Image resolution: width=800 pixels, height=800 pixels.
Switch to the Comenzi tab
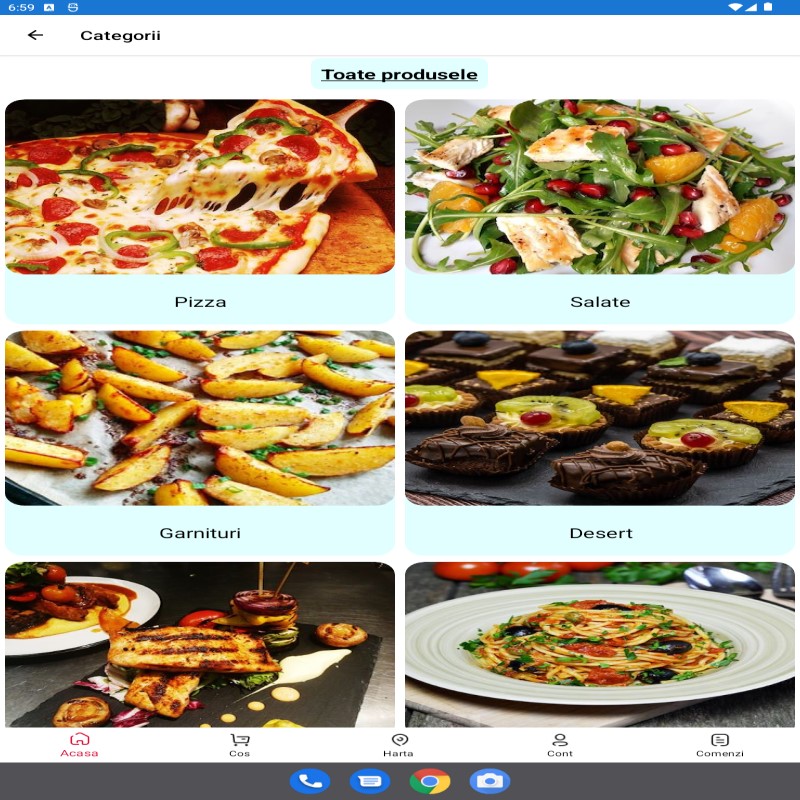pyautogui.click(x=720, y=745)
